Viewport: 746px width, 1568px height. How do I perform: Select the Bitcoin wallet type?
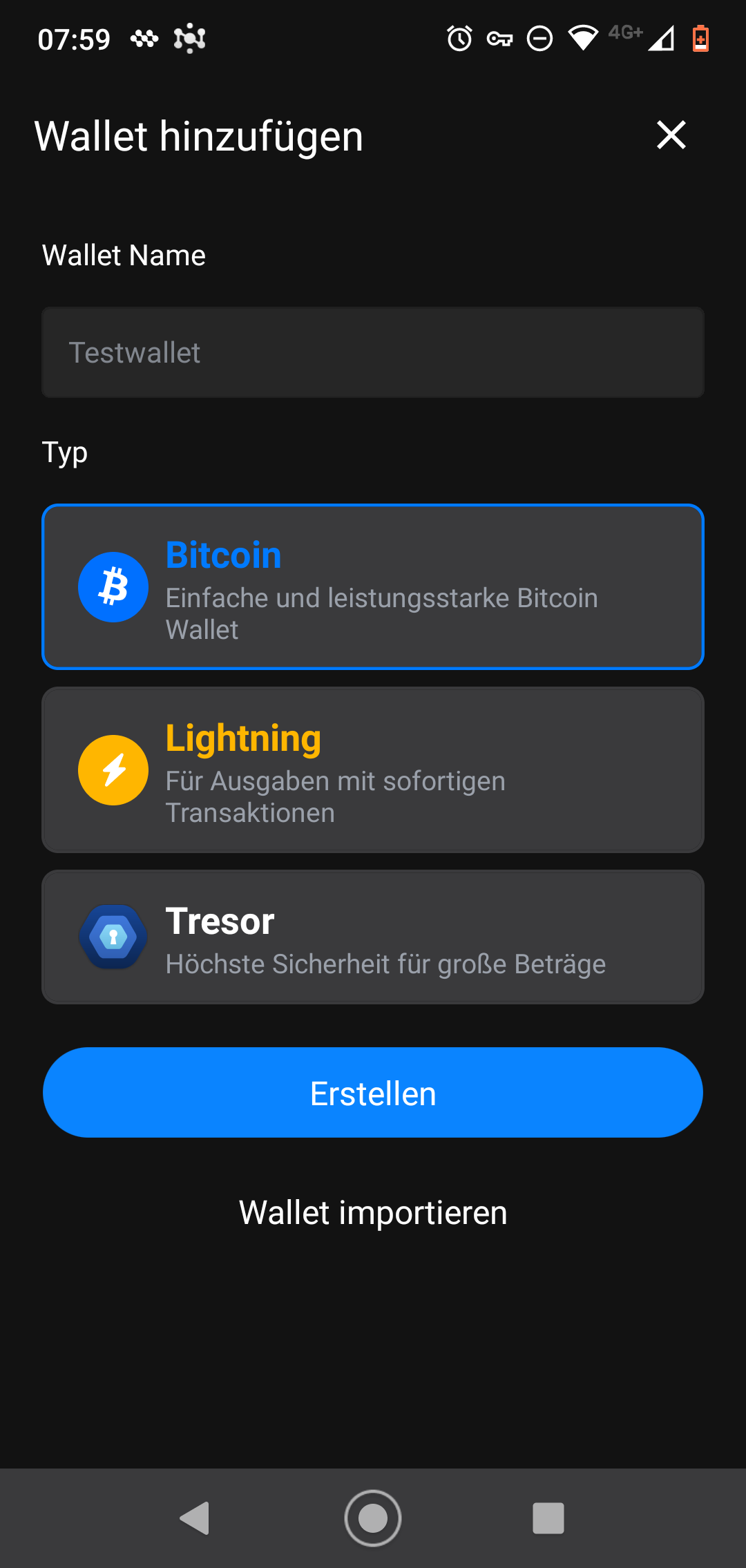pos(373,587)
